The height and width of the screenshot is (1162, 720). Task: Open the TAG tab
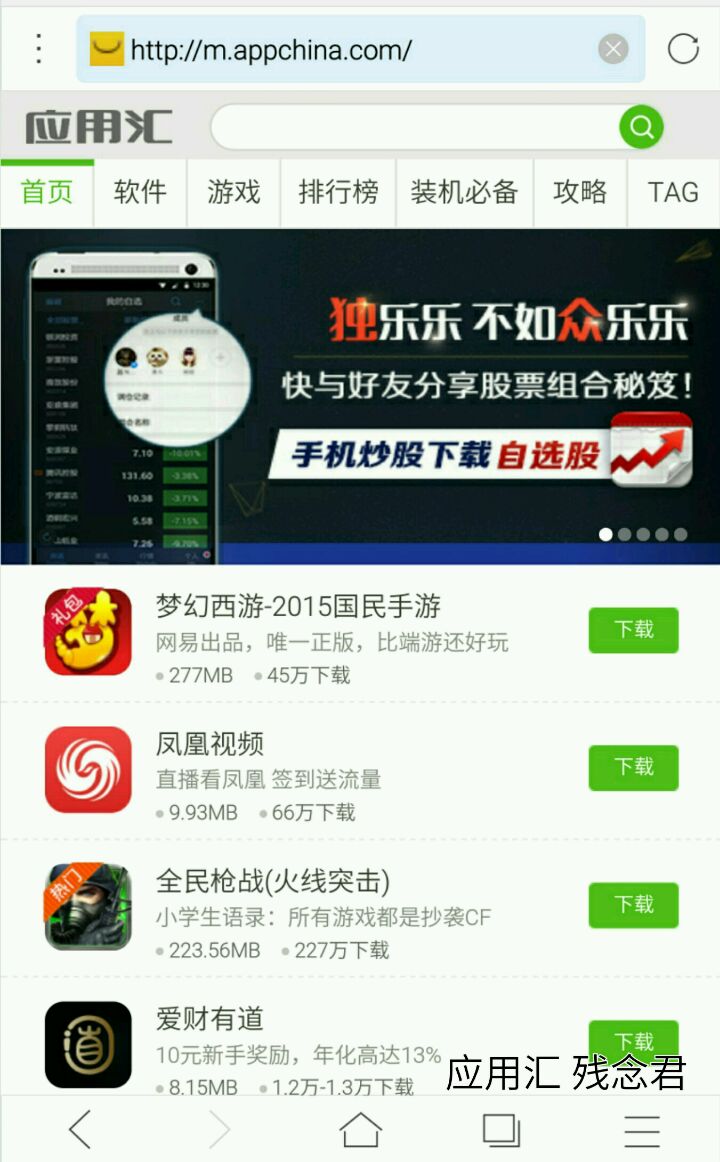click(673, 192)
